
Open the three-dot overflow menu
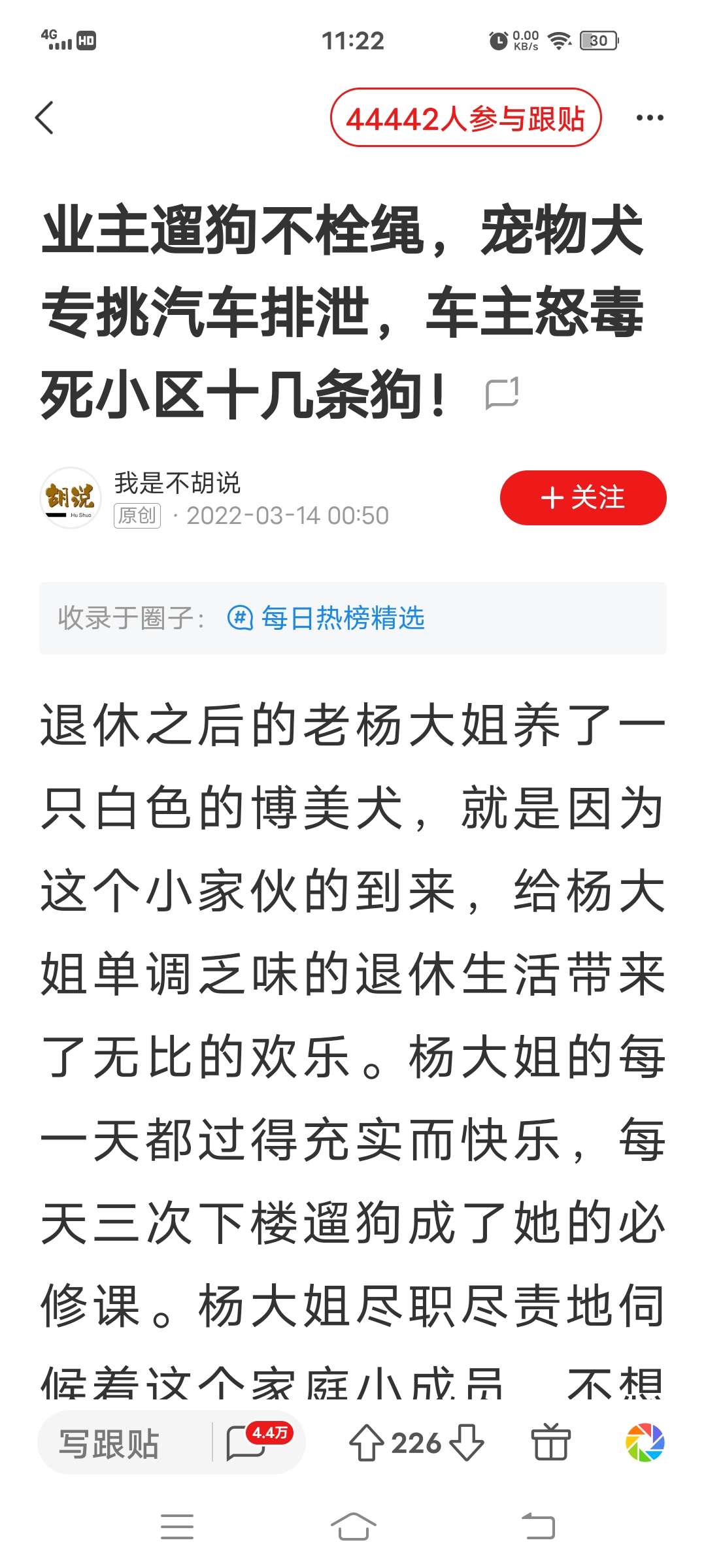tap(649, 118)
